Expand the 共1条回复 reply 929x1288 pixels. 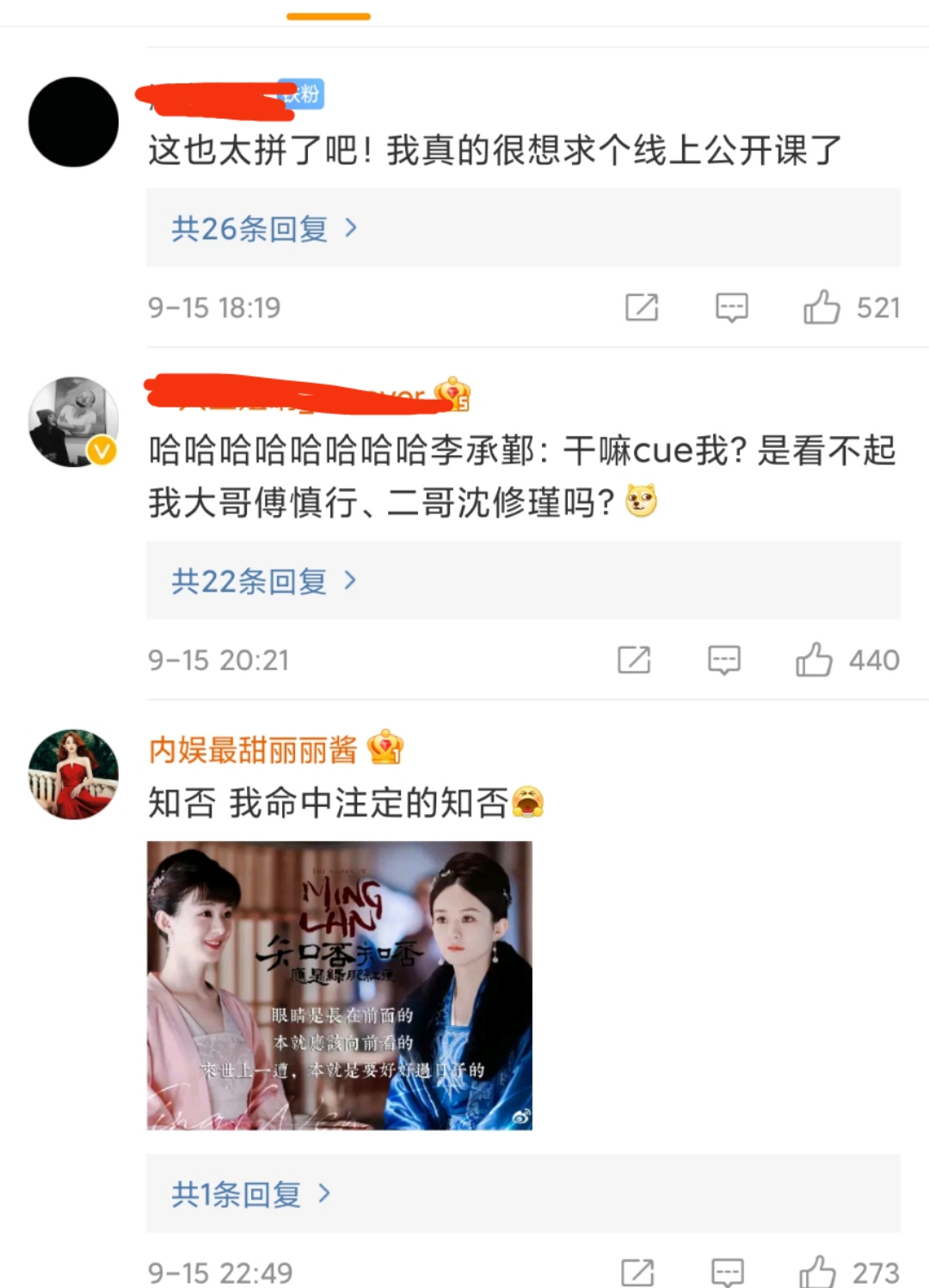[x=249, y=1193]
